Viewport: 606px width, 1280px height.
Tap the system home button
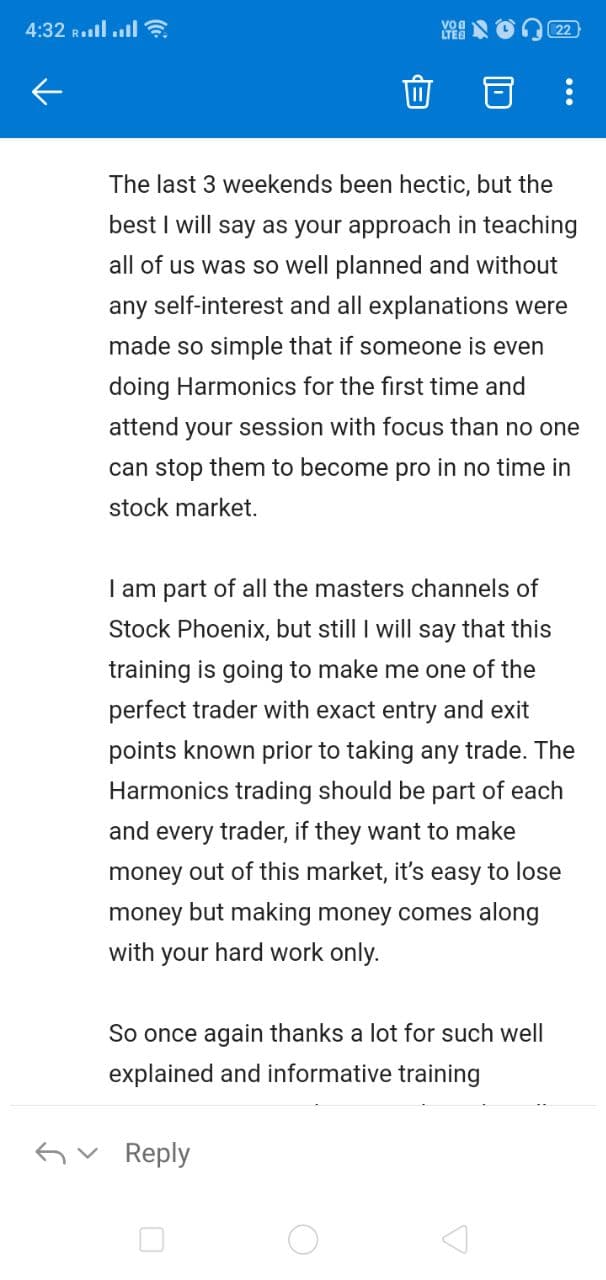[x=303, y=1240]
